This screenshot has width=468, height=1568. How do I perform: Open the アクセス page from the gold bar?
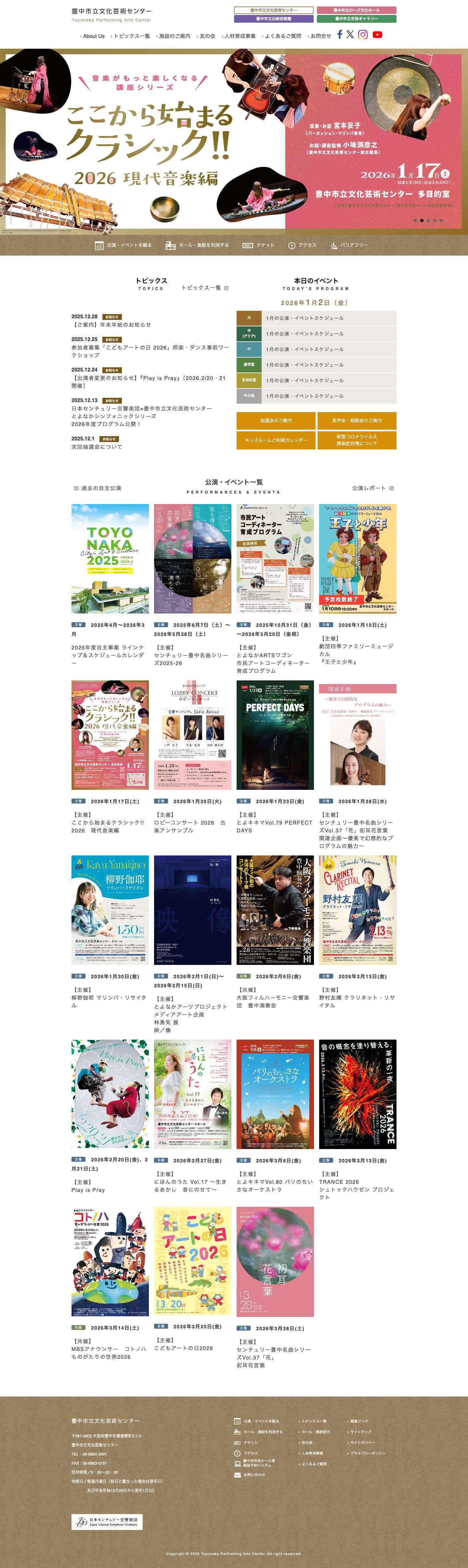coord(302,245)
